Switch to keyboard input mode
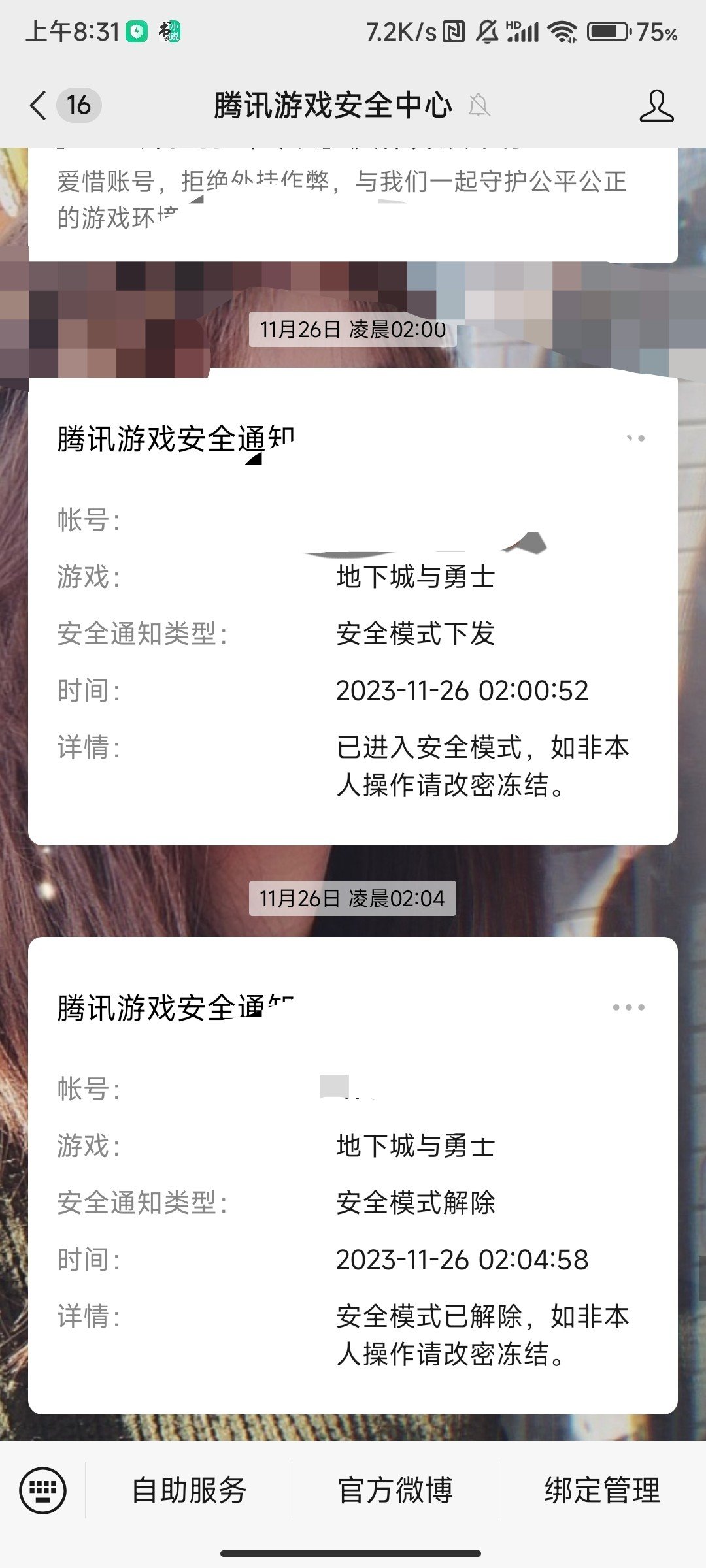 (43, 1490)
